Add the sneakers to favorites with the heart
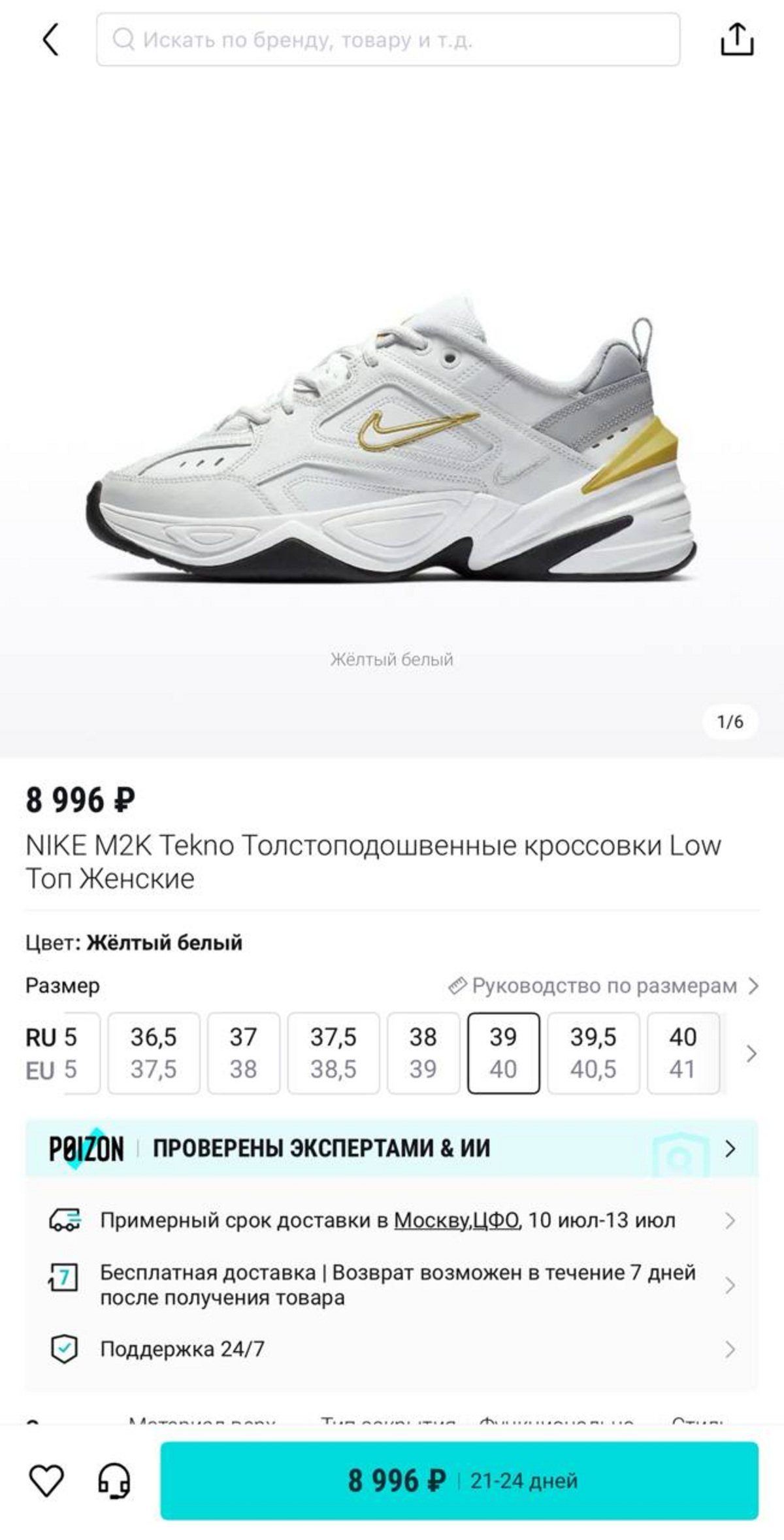This screenshot has height=1540, width=784. 46,1481
